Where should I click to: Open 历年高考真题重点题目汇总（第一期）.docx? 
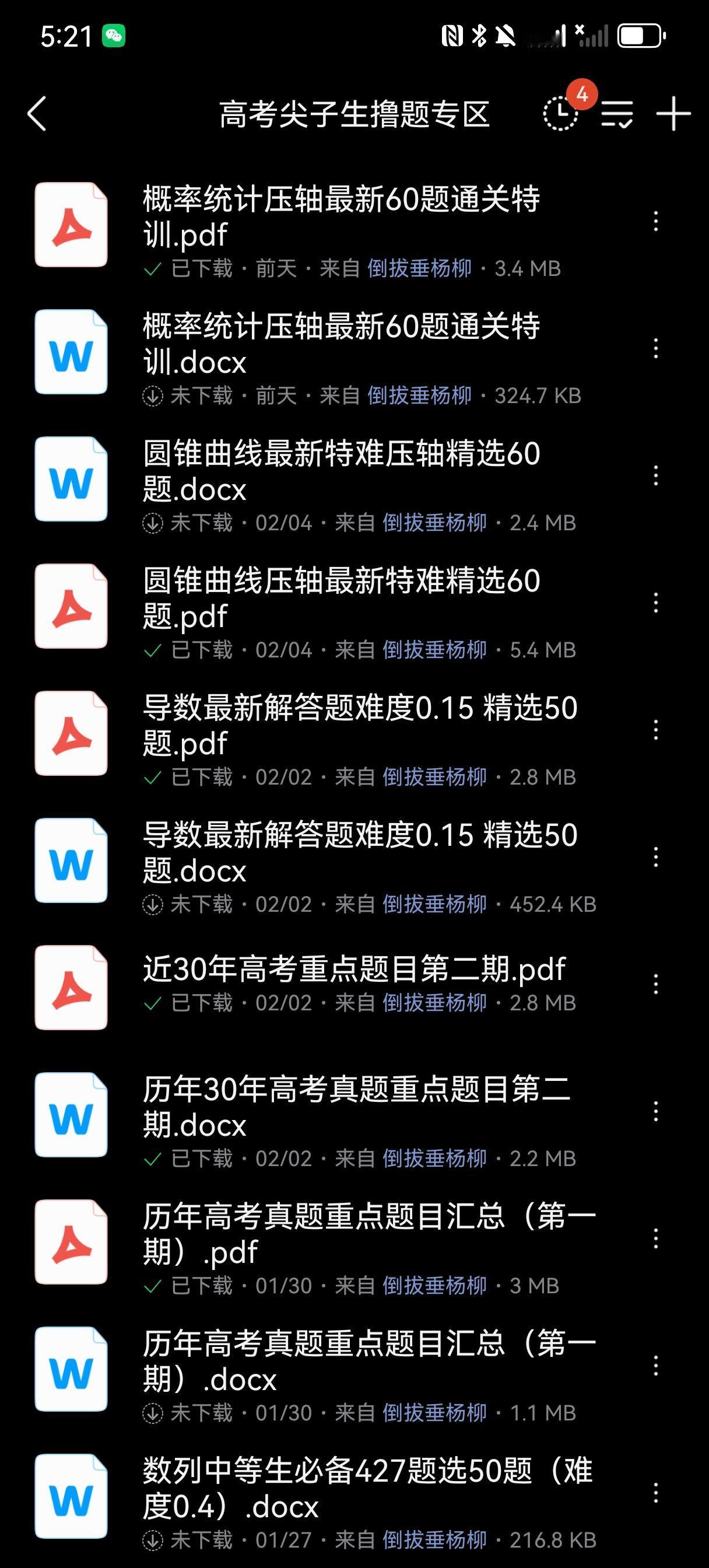[x=368, y=1361]
